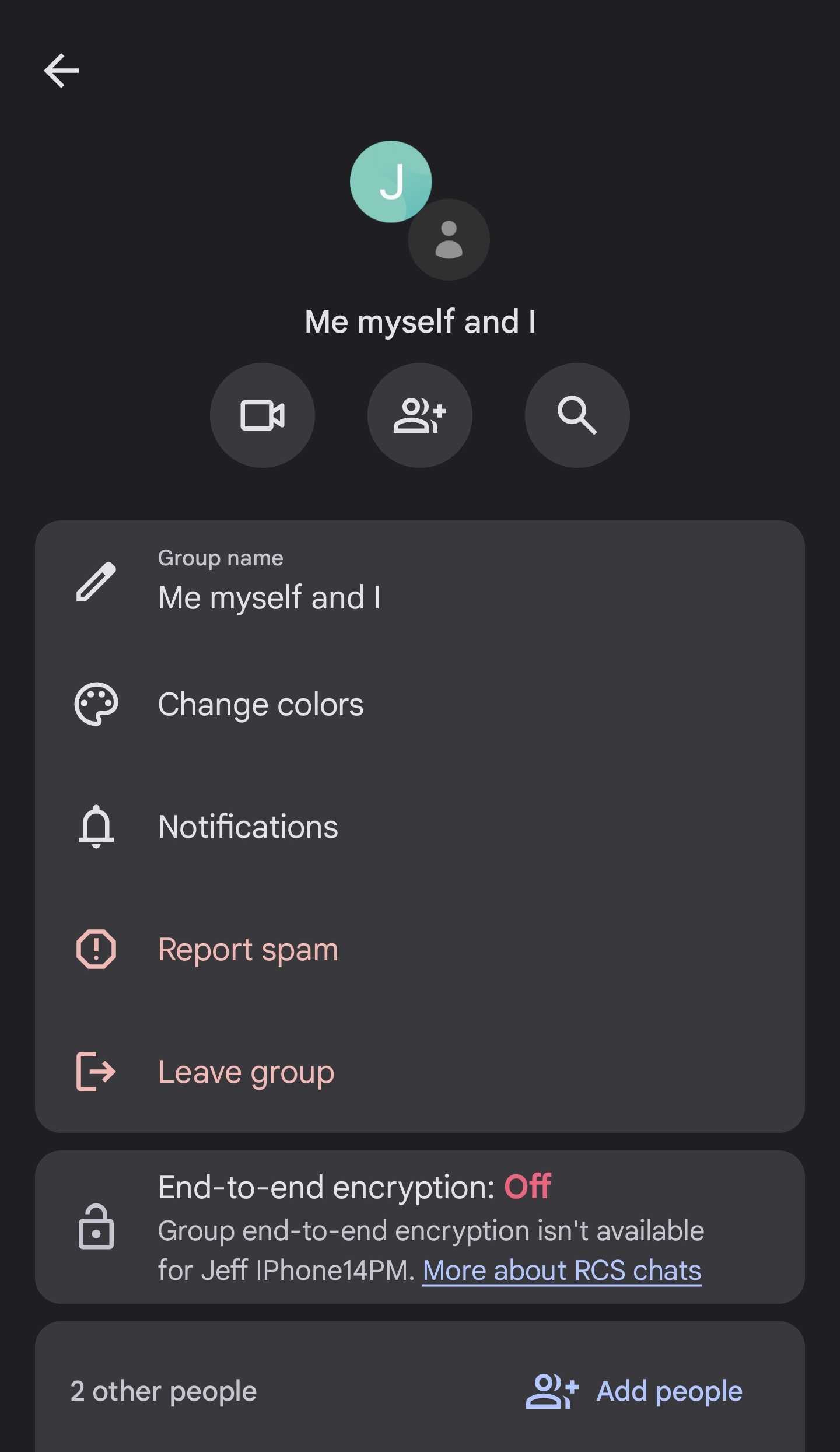Go back using the top-left arrow
Screen dimensions: 840x1452
tap(61, 71)
